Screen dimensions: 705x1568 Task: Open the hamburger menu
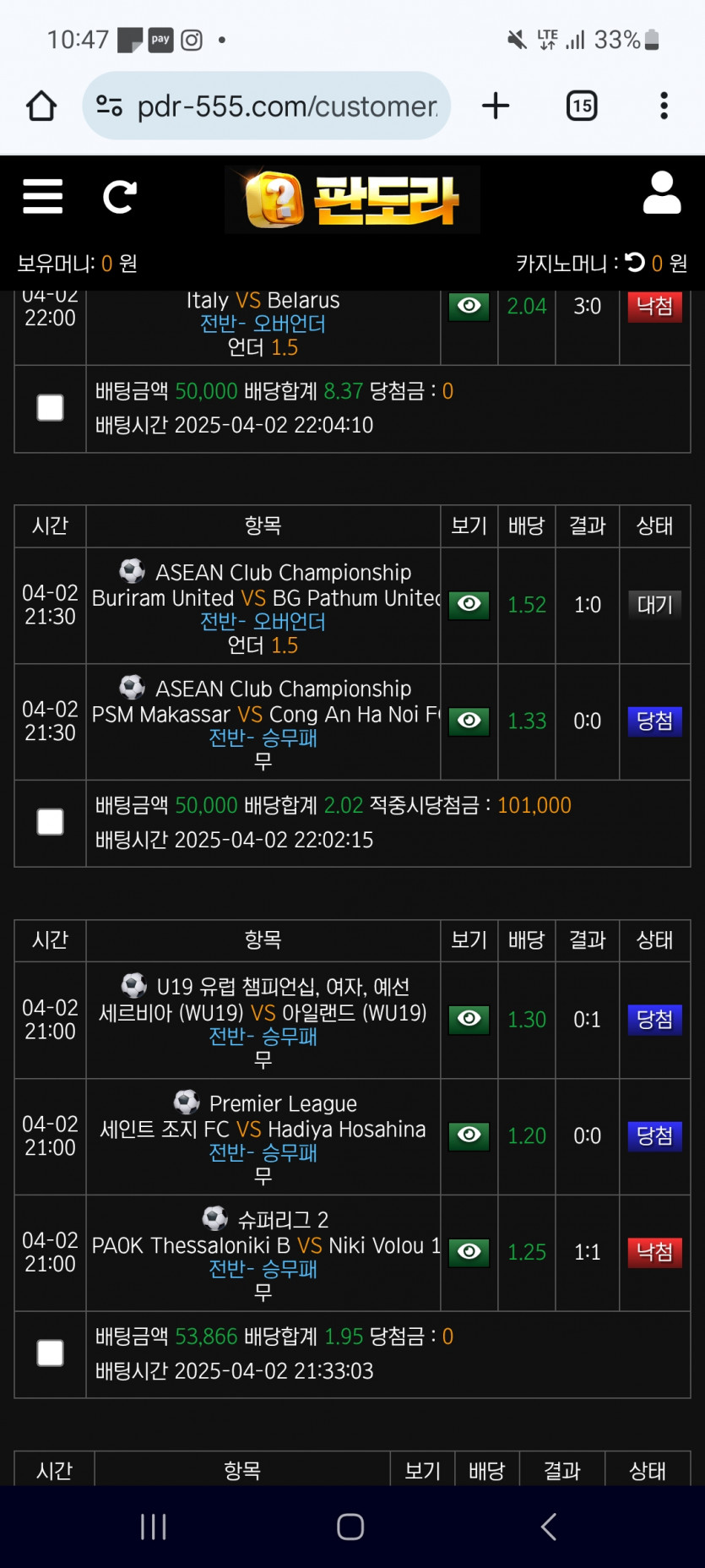(43, 197)
